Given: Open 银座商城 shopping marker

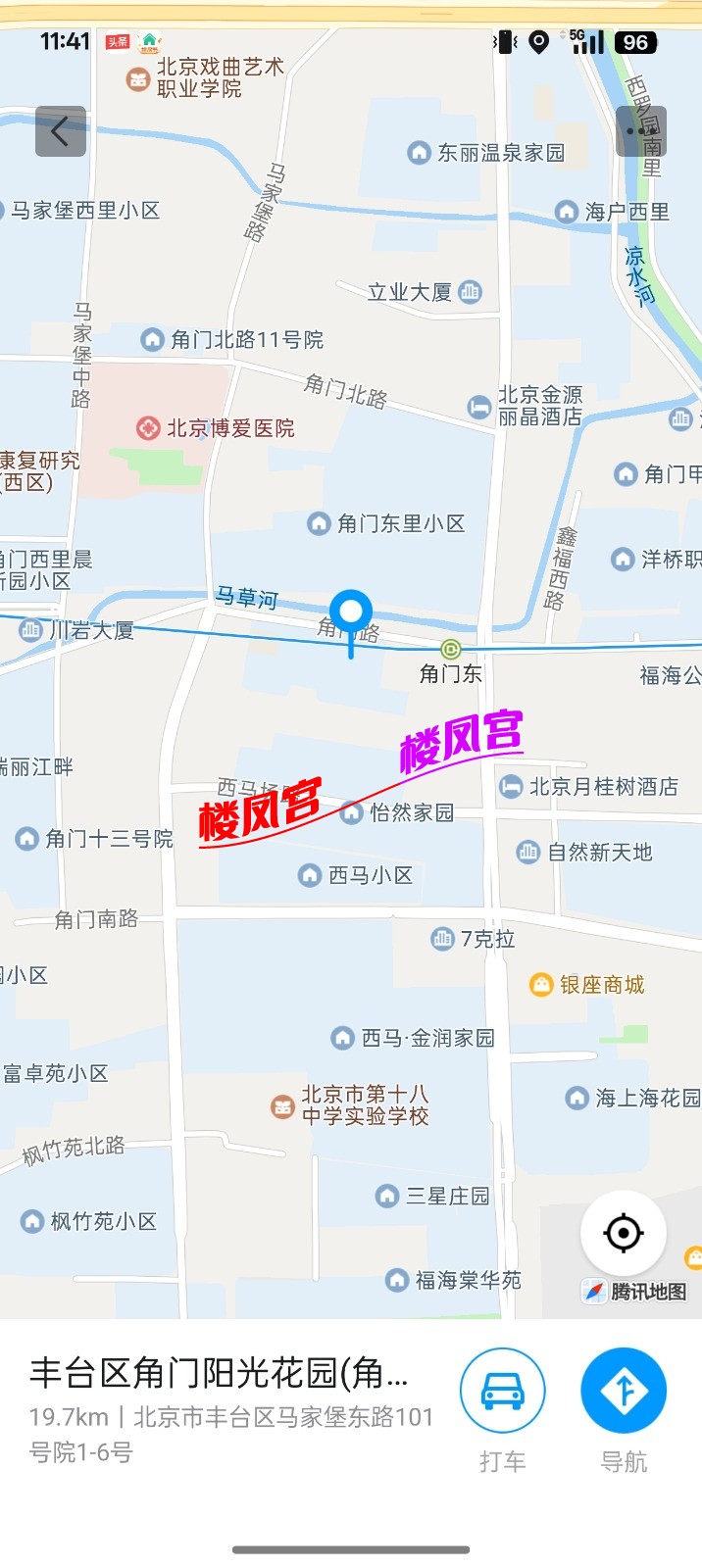Looking at the screenshot, I should pos(541,985).
